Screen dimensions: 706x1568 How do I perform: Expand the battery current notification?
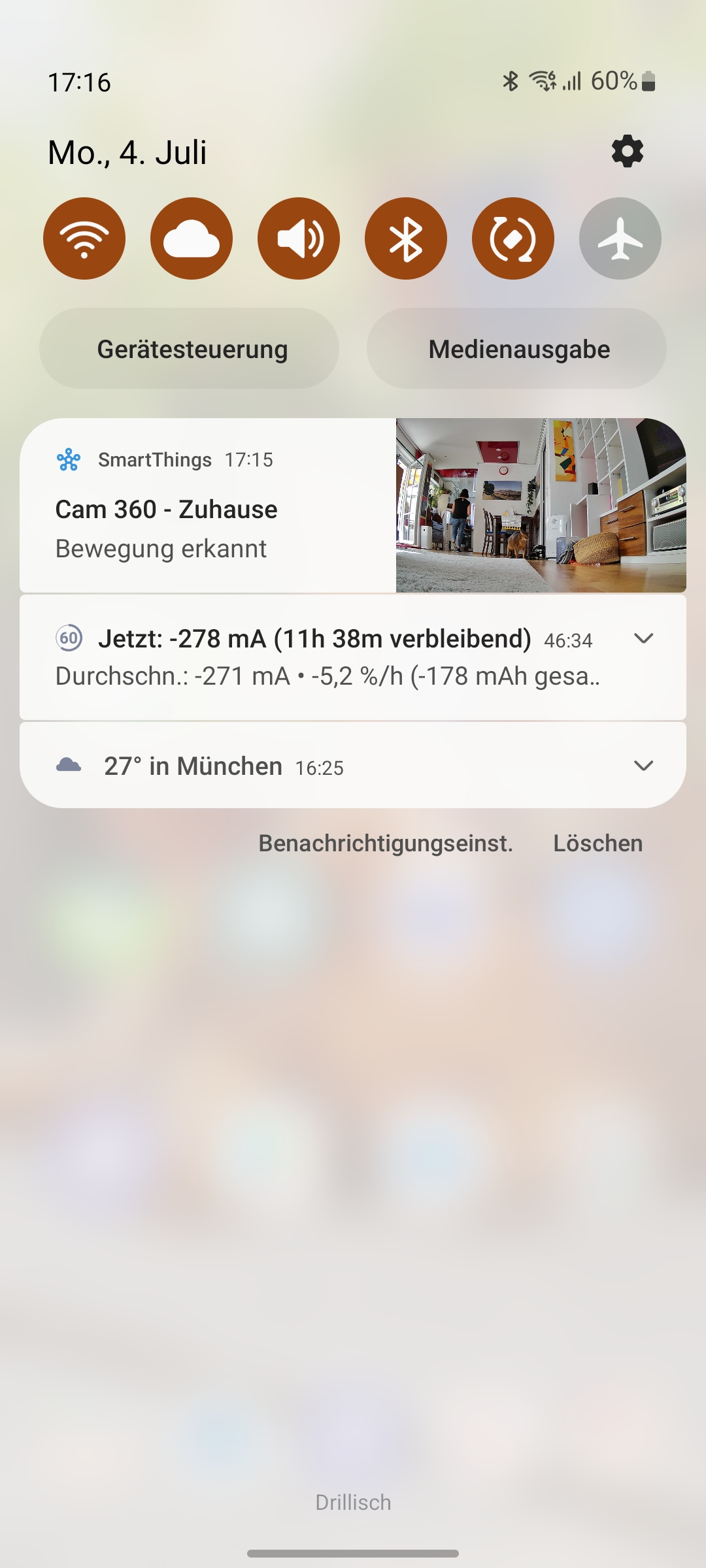[x=644, y=638]
